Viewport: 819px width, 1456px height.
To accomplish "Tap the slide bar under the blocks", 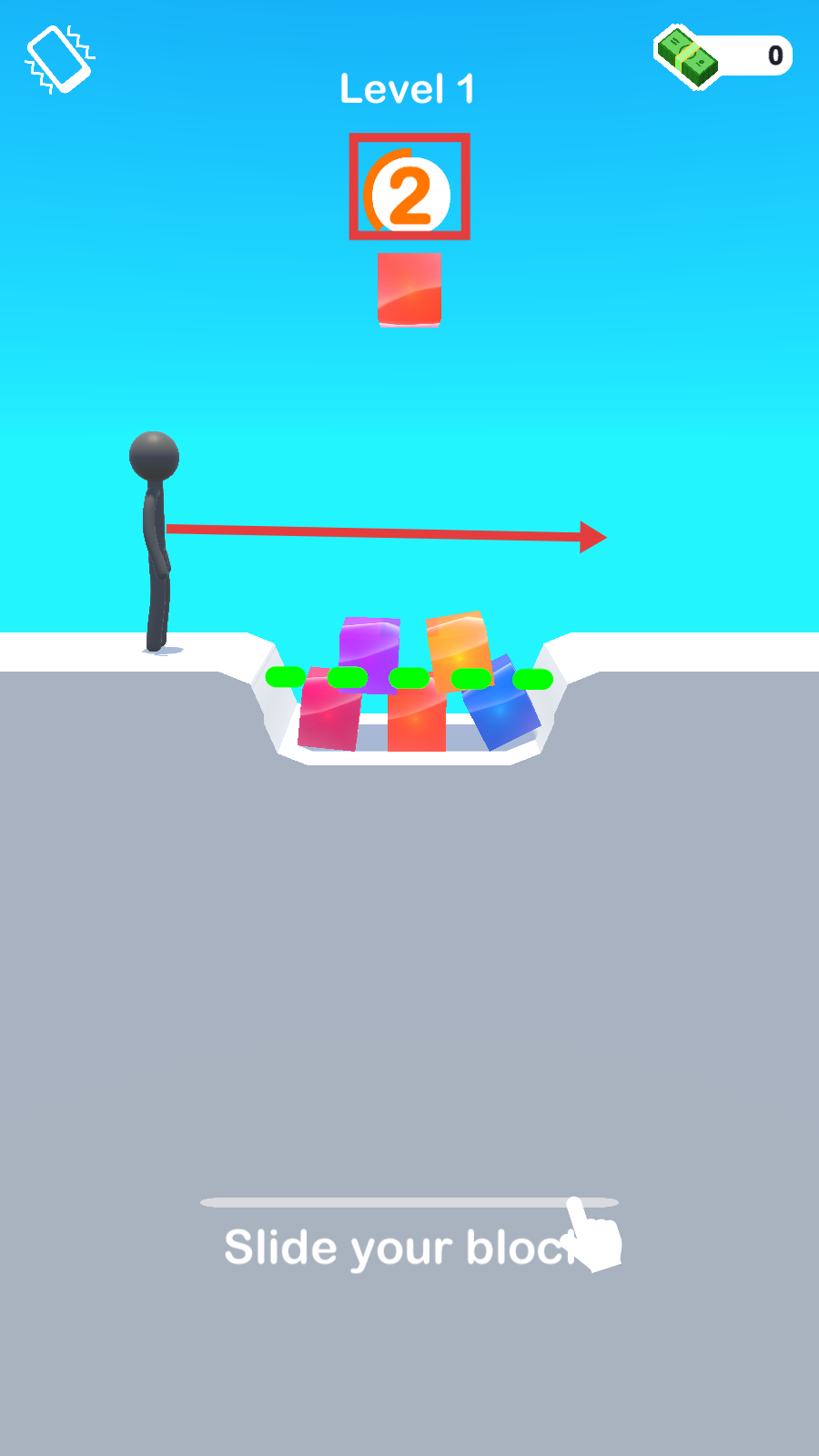I will coord(409,1202).
